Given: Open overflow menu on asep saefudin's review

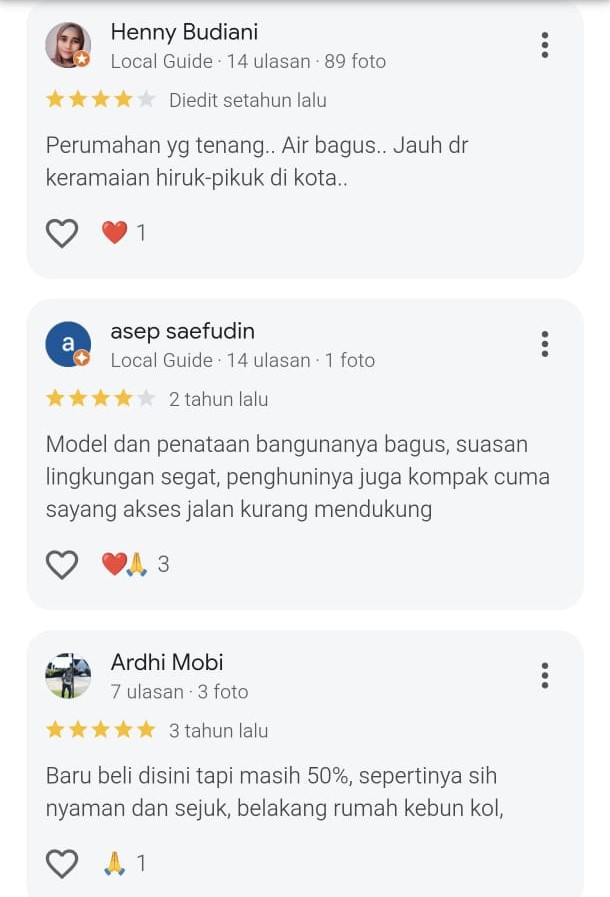Looking at the screenshot, I should click(x=544, y=344).
